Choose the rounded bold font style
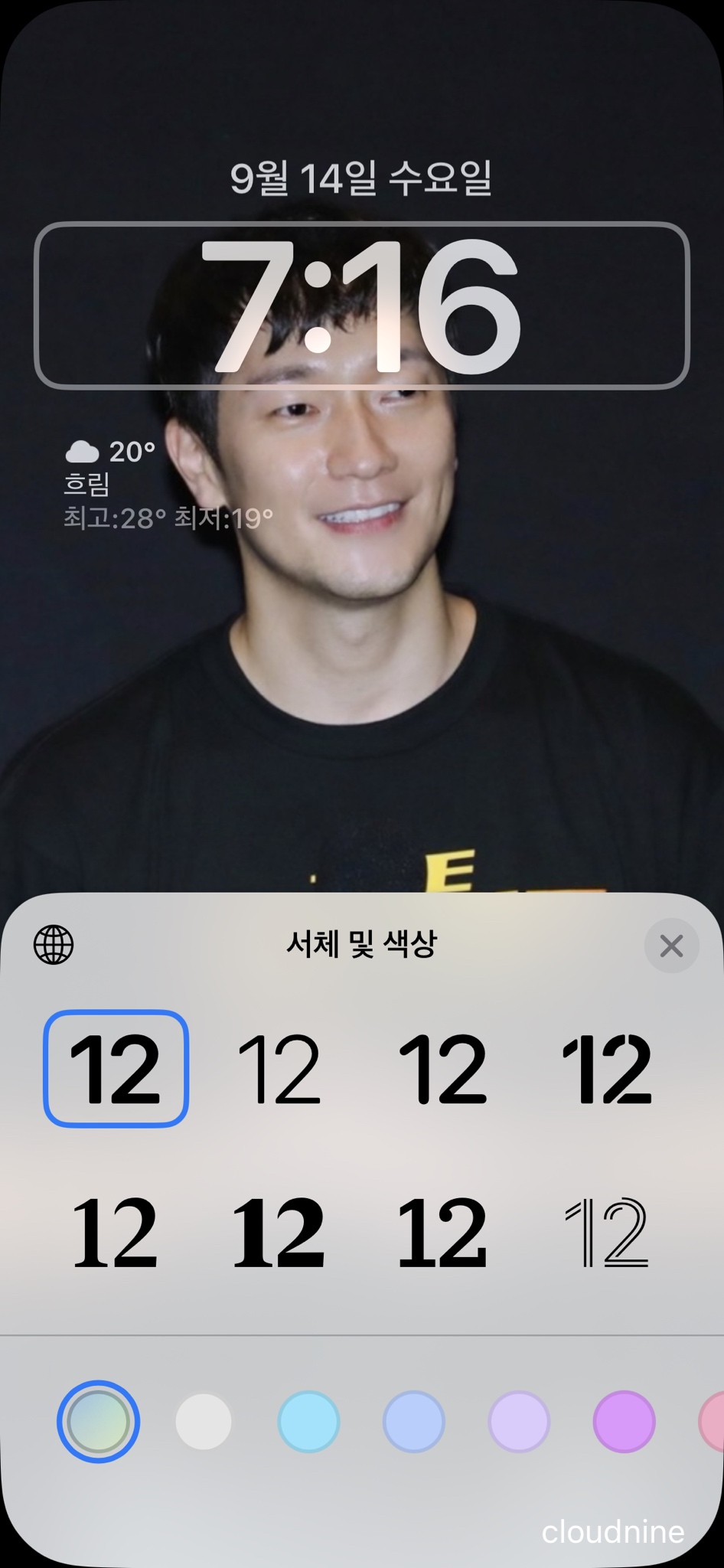The width and height of the screenshot is (724, 1568). point(442,1069)
